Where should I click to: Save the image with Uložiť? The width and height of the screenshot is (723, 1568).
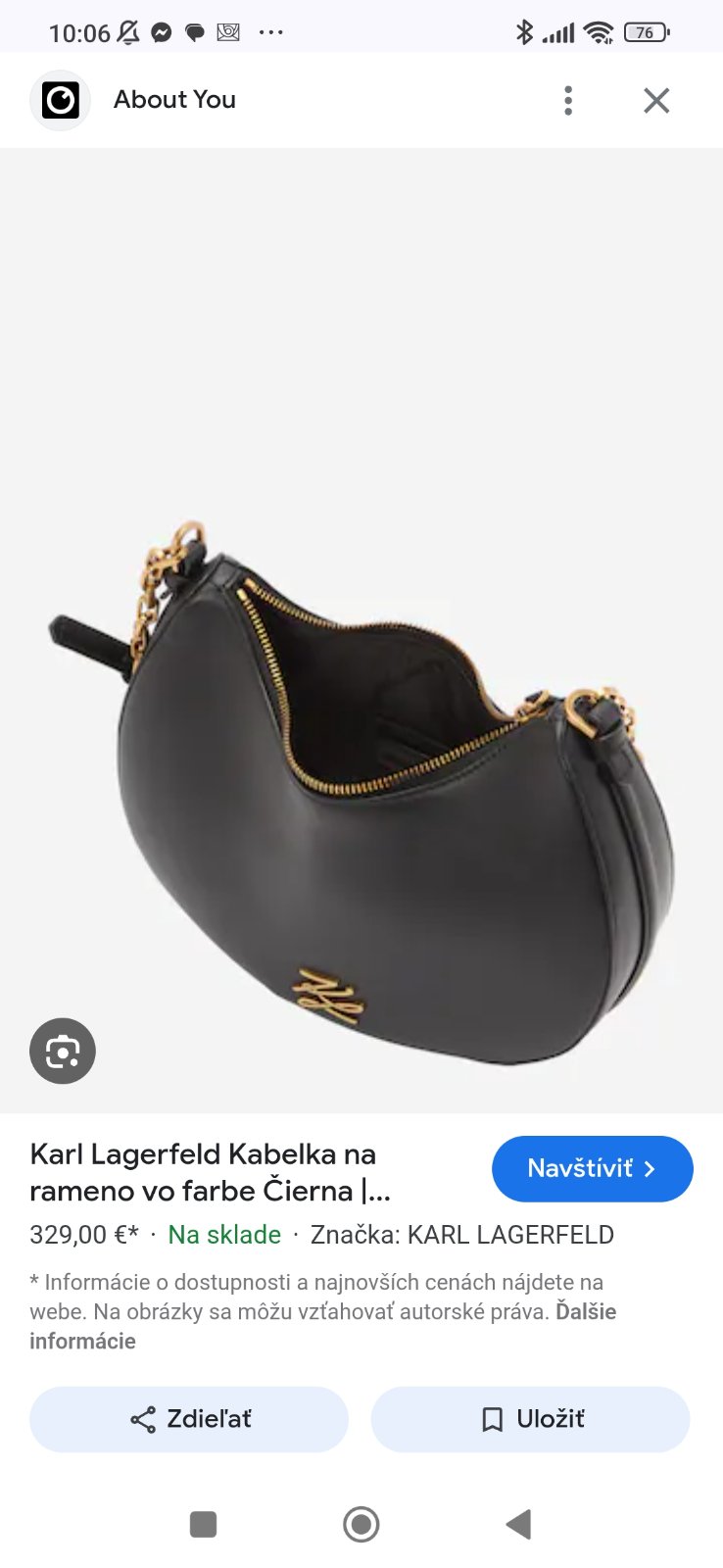(530, 1419)
